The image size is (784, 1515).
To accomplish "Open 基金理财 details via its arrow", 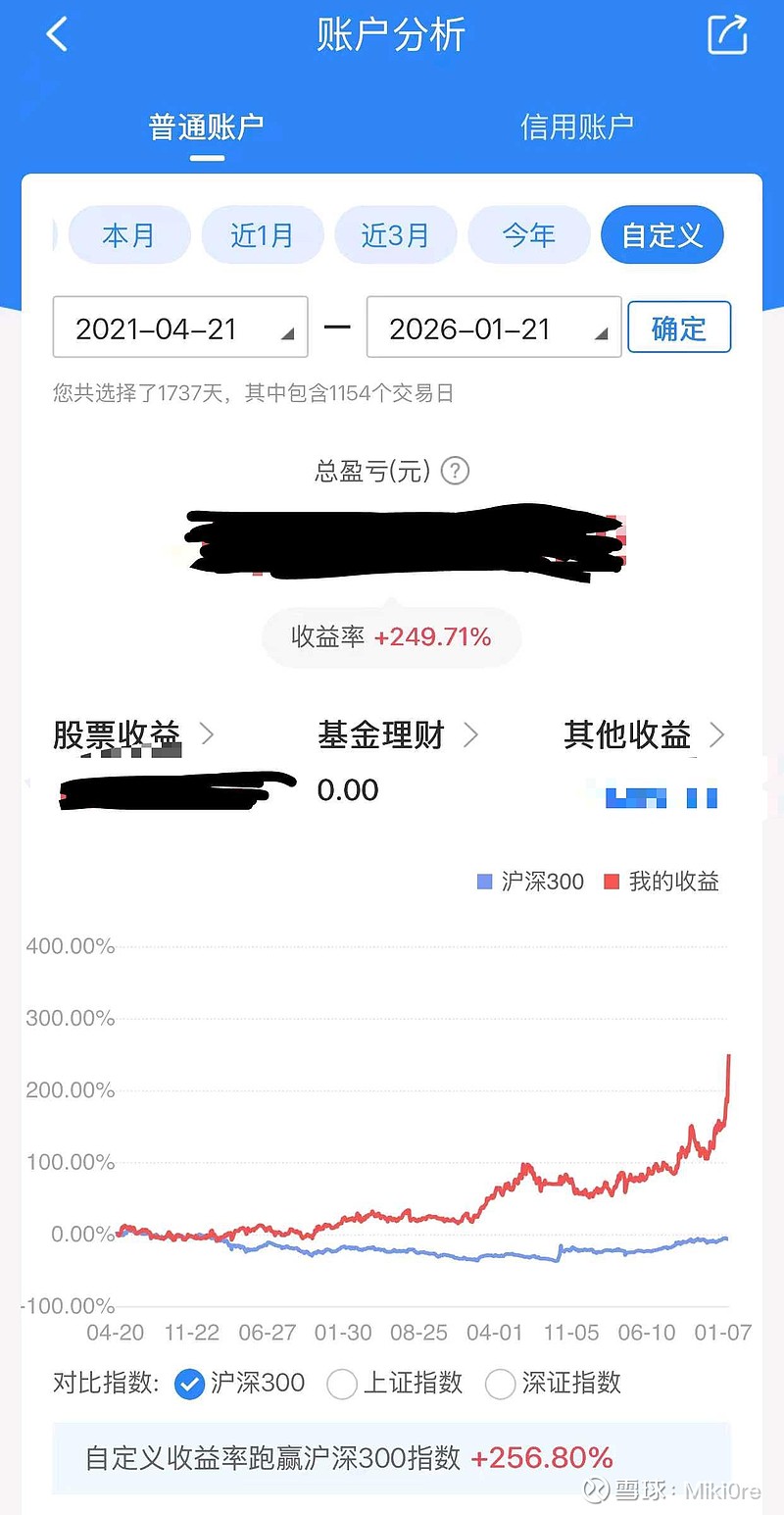I will [x=471, y=734].
